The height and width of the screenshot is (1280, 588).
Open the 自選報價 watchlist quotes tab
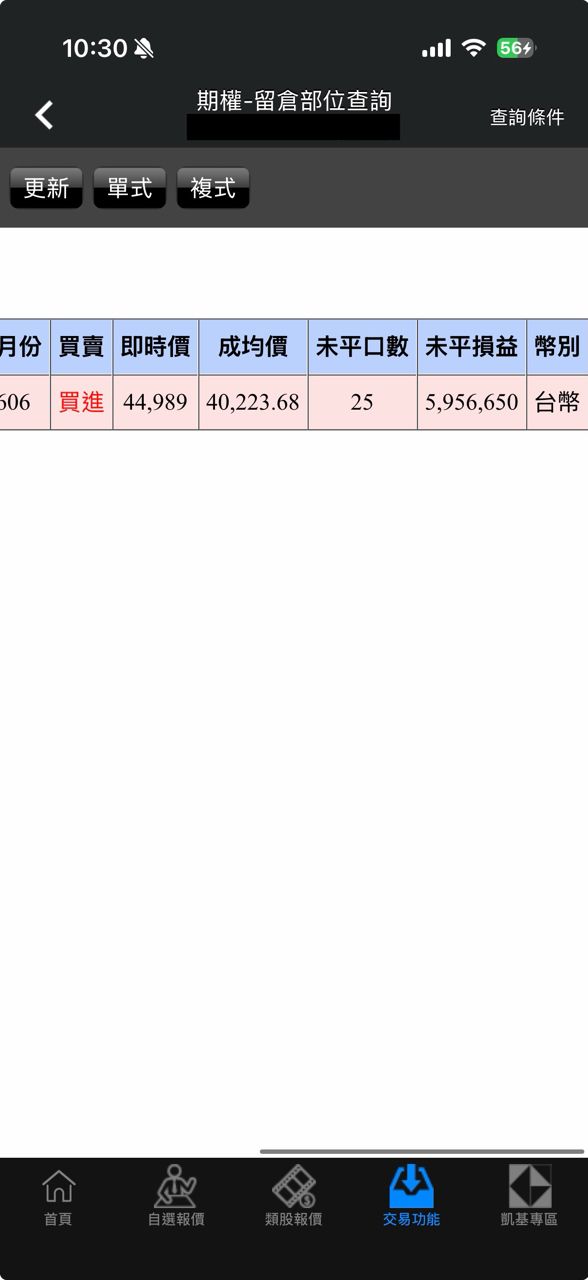176,1197
